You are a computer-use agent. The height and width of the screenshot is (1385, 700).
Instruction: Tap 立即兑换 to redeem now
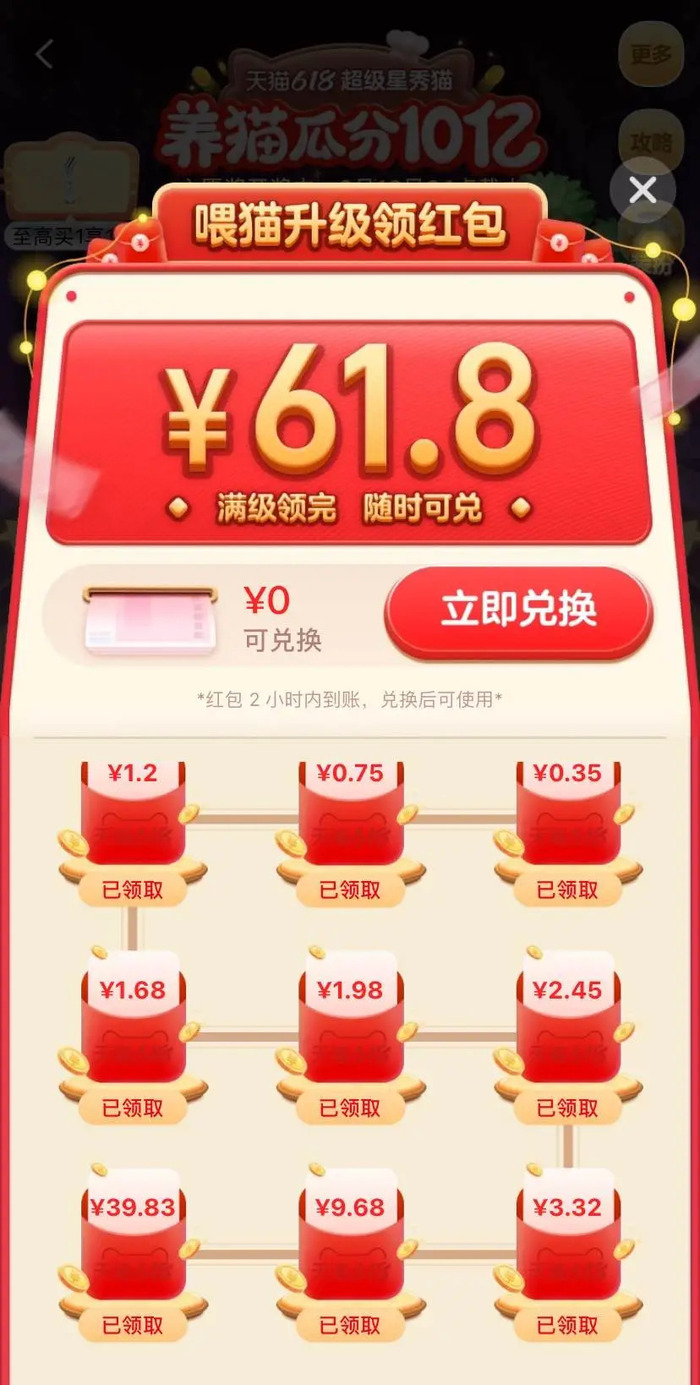click(x=518, y=611)
